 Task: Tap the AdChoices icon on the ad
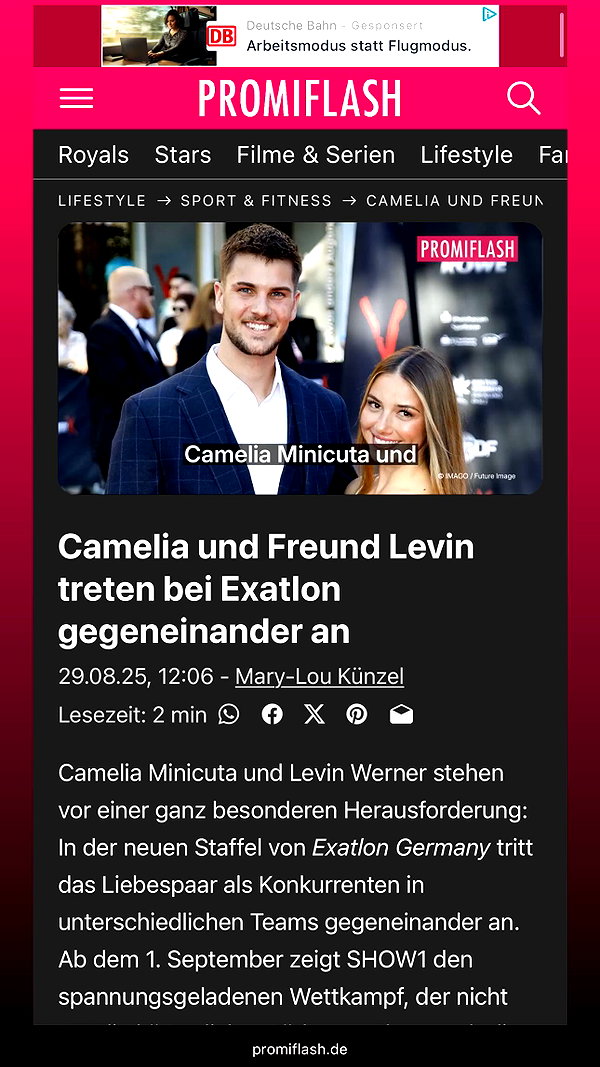click(x=490, y=14)
